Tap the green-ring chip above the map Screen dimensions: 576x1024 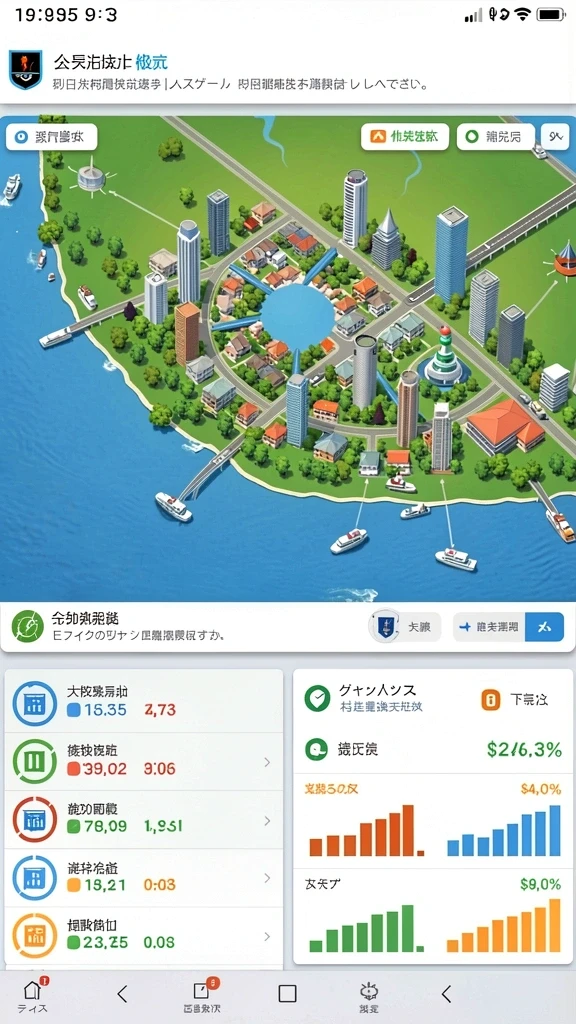pos(496,136)
